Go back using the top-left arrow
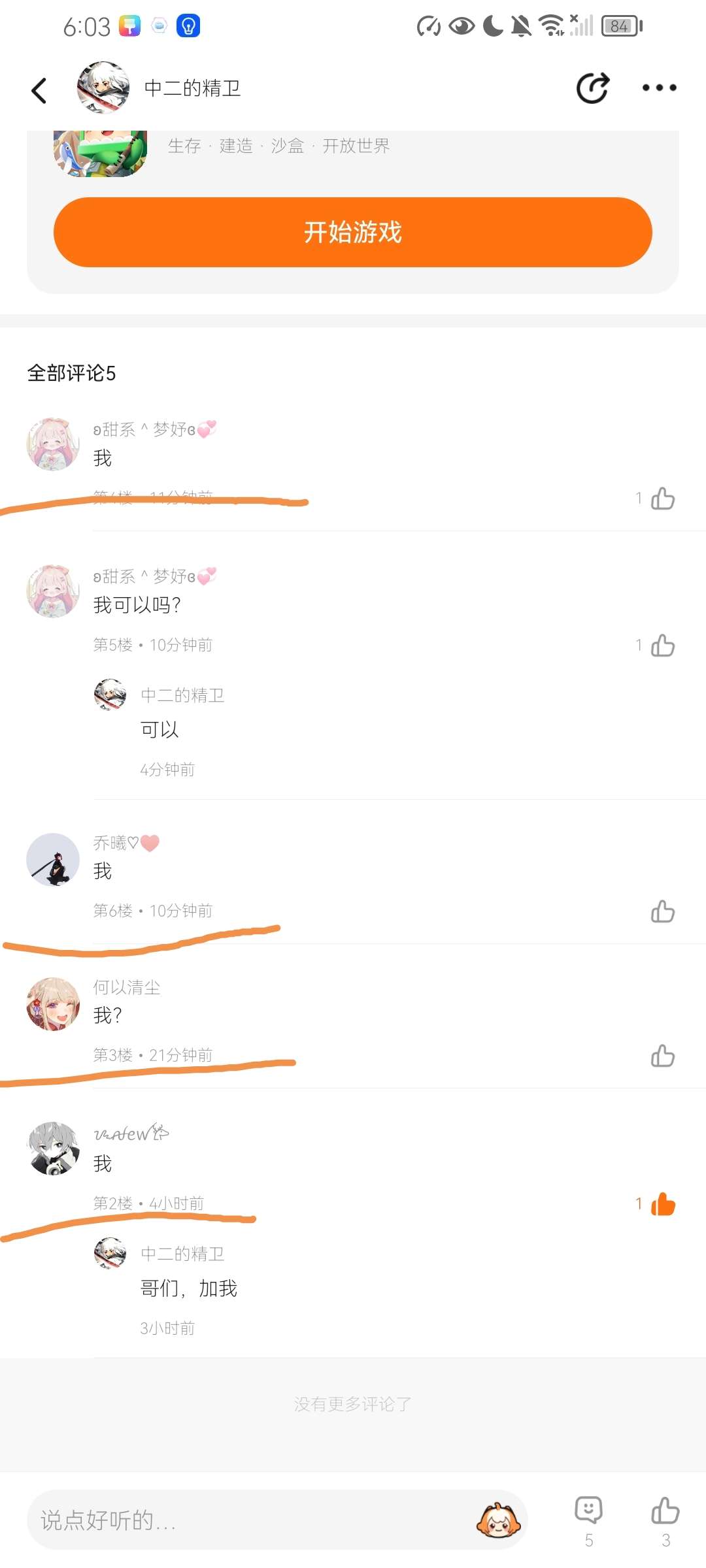The width and height of the screenshot is (706, 1568). pyautogui.click(x=39, y=90)
